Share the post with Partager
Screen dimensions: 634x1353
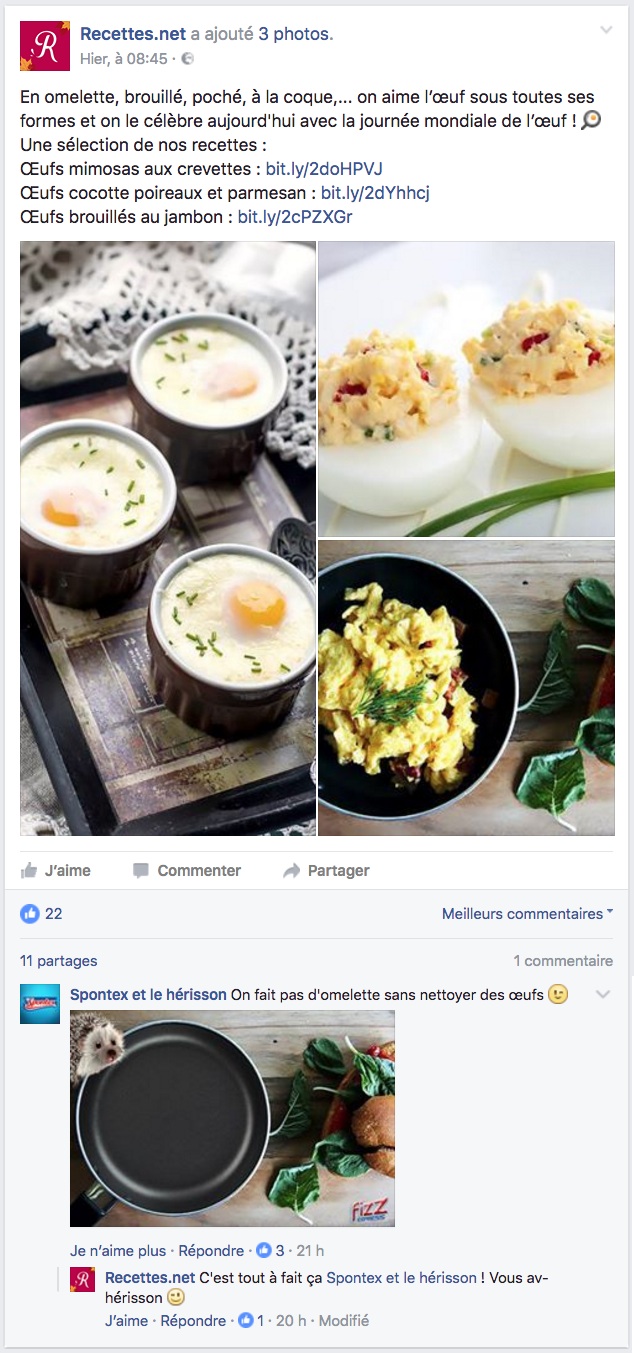point(326,871)
